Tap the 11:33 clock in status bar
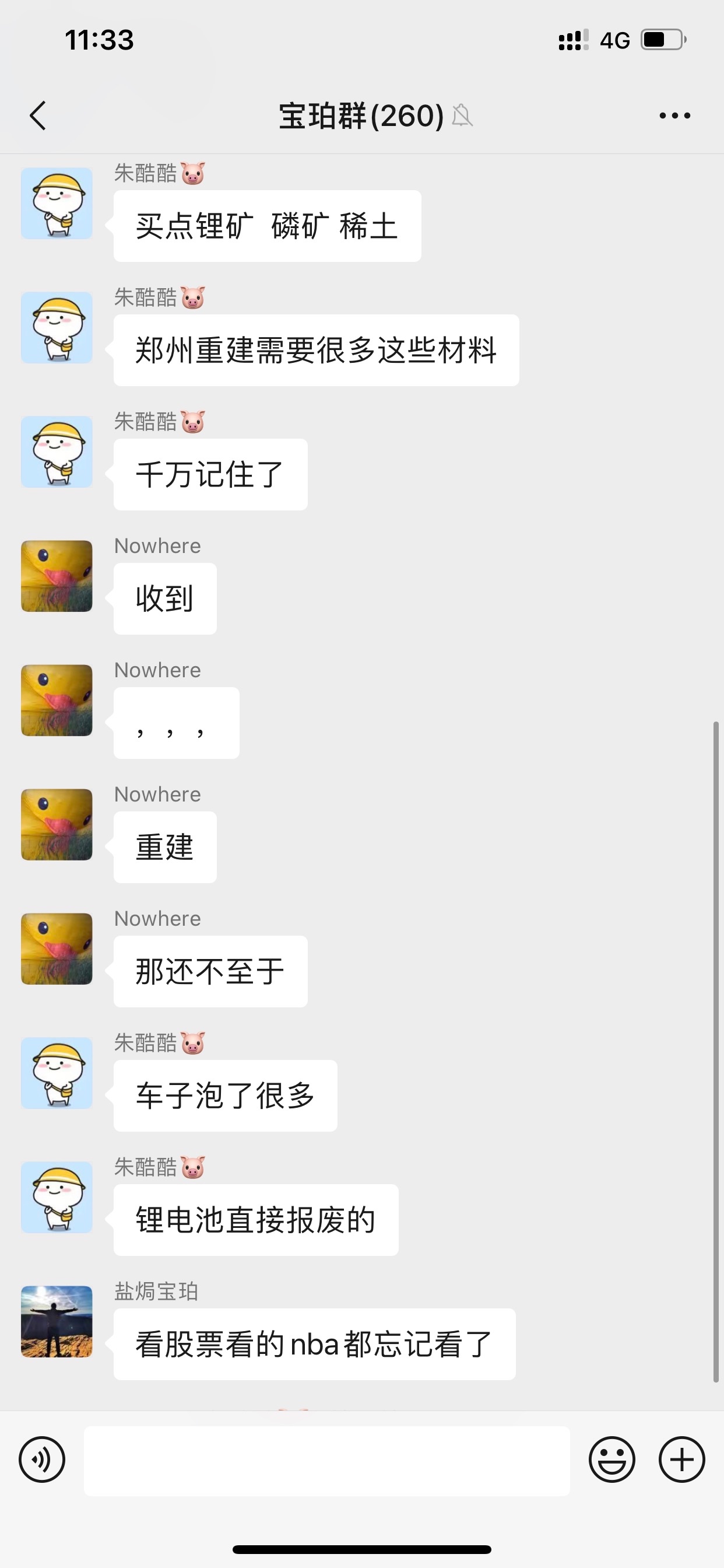724x1568 pixels. coord(99,39)
